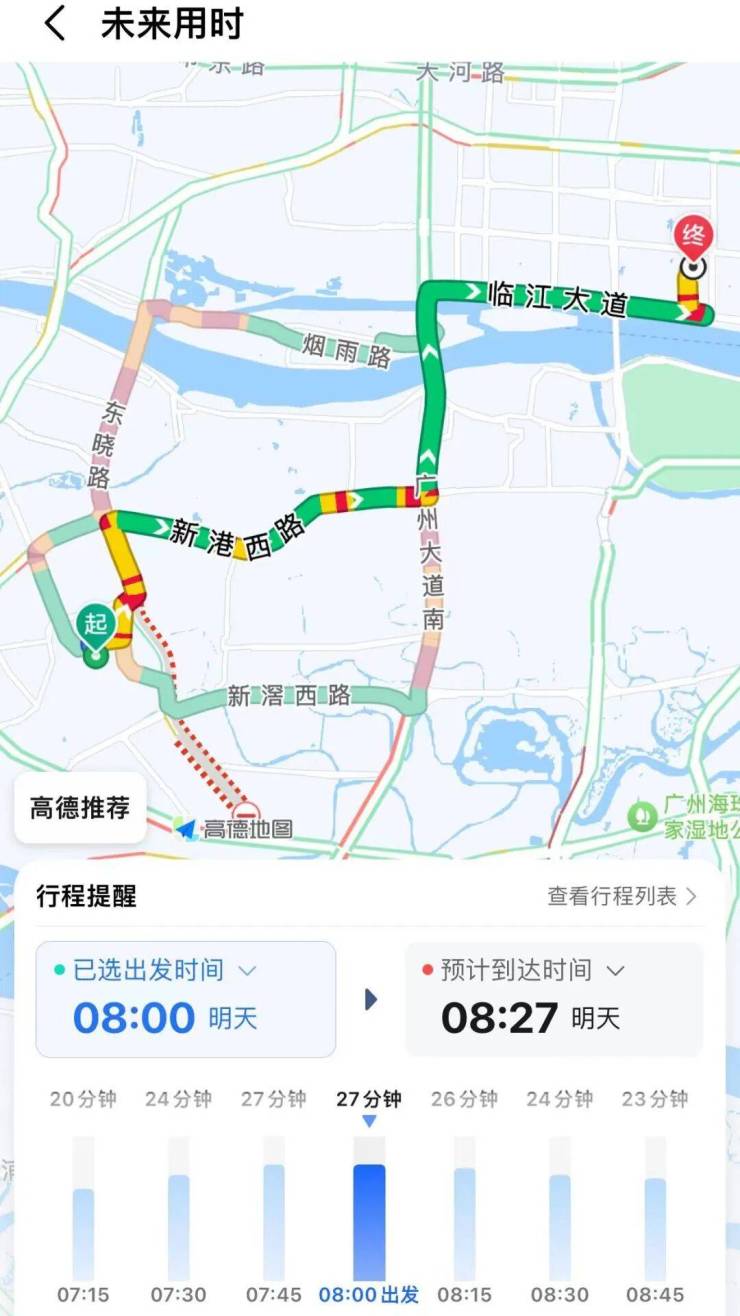740x1316 pixels.
Task: Pick the 08:45 departure time
Action: [655, 1230]
